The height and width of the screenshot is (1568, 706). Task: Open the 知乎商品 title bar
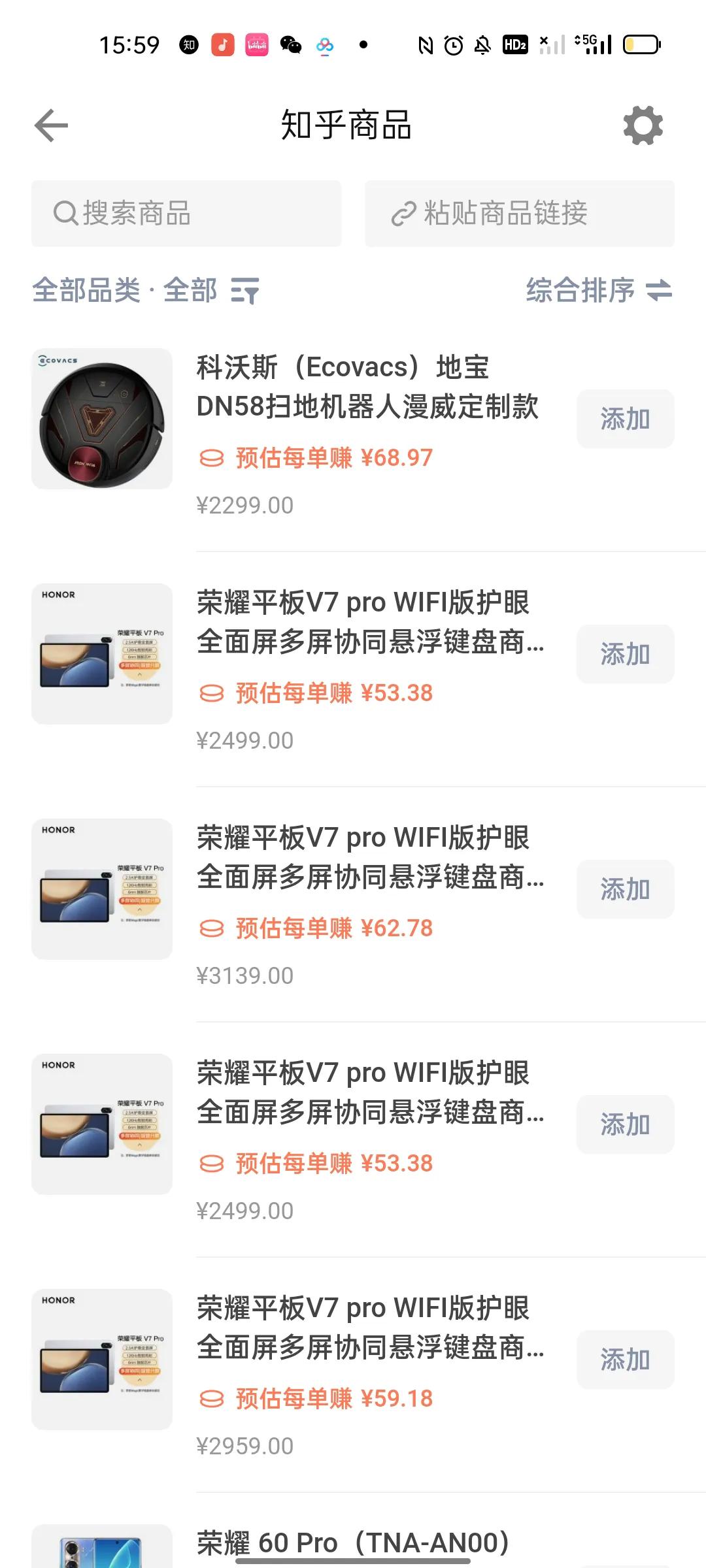click(x=346, y=126)
